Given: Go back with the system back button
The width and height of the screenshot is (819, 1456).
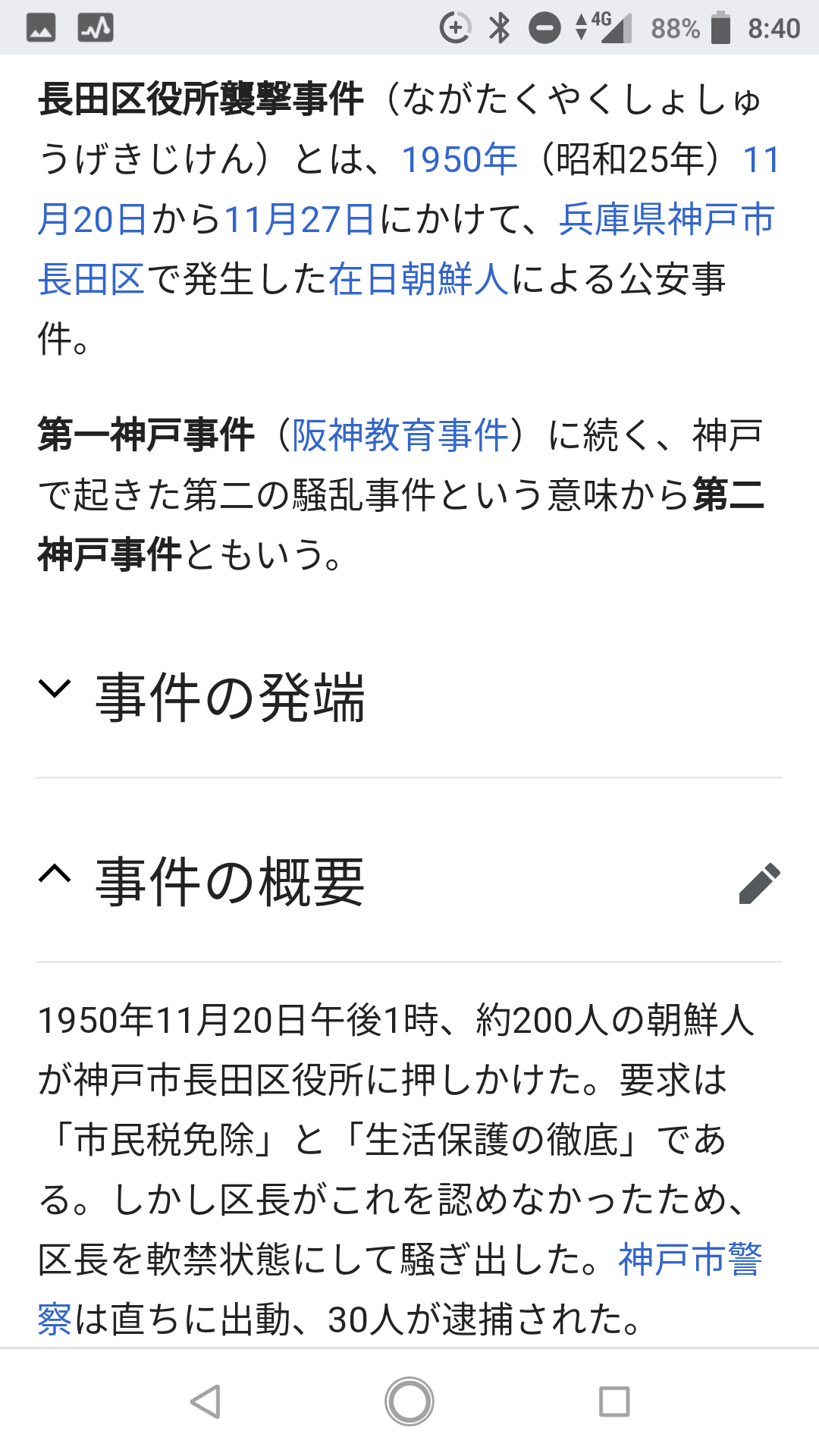Looking at the screenshot, I should [206, 1401].
